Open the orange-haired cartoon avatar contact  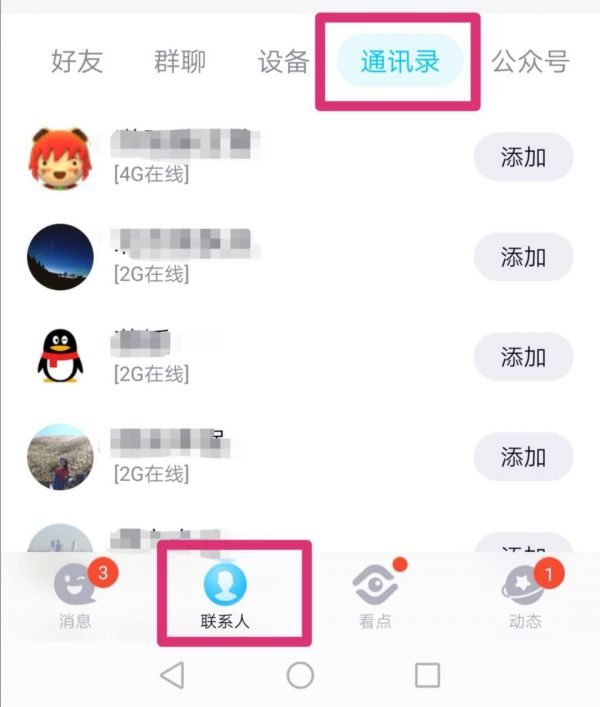60,160
